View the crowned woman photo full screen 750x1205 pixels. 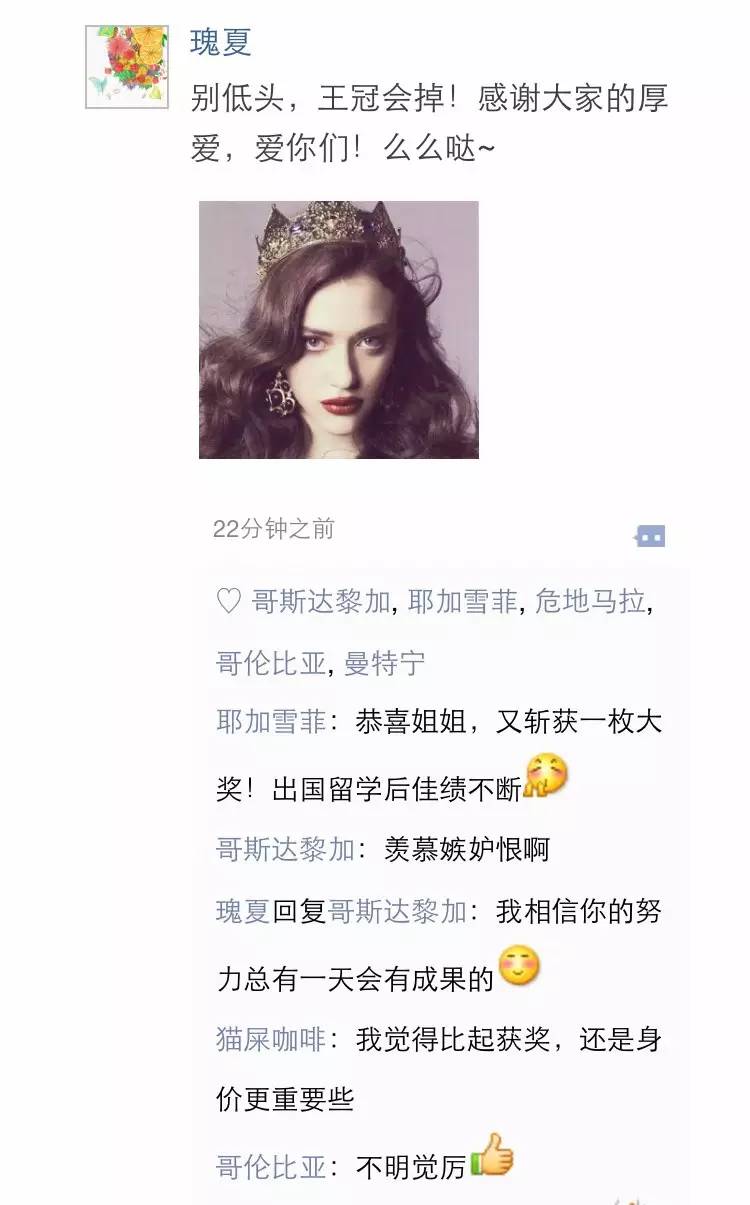pos(338,330)
